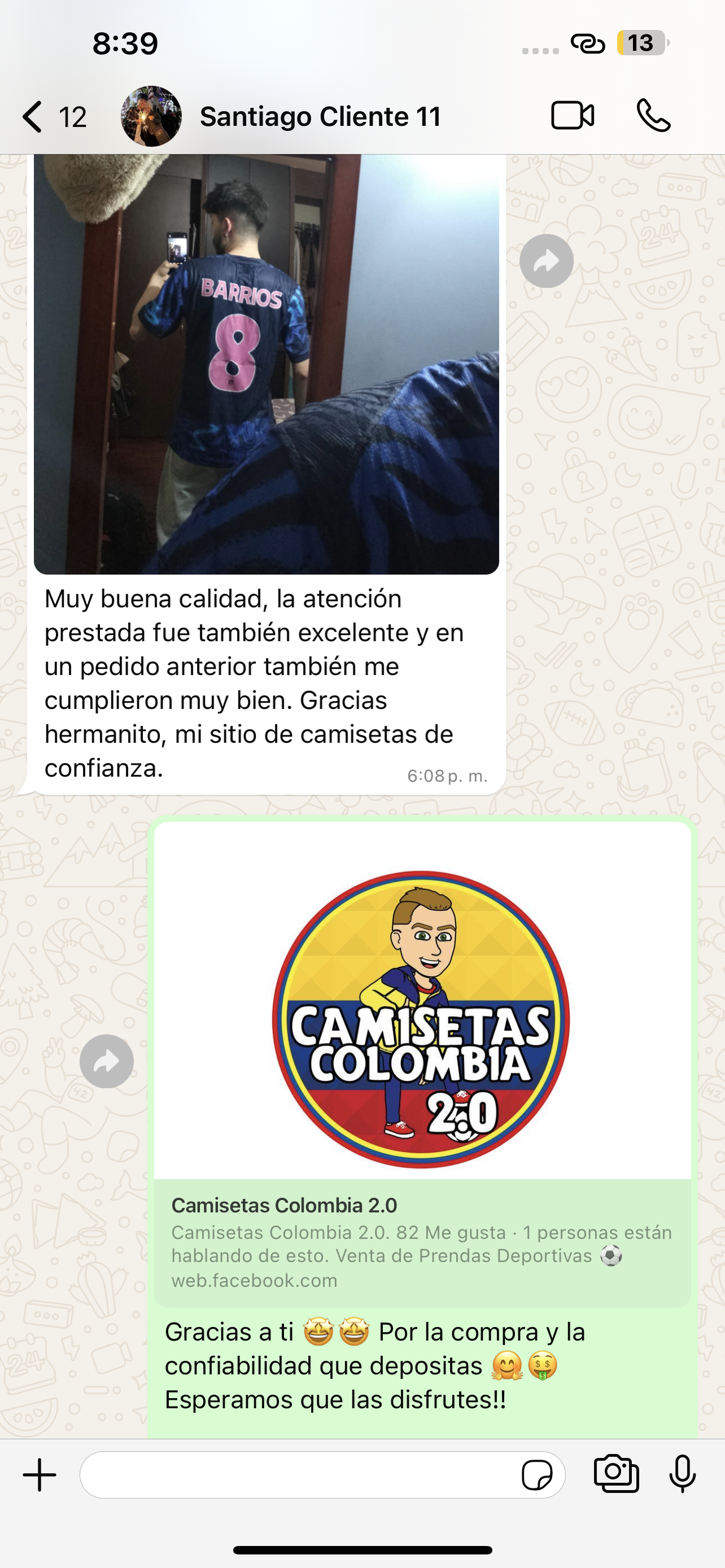Screen dimensions: 725x1568
Task: Tap the message input field
Action: 298,1475
